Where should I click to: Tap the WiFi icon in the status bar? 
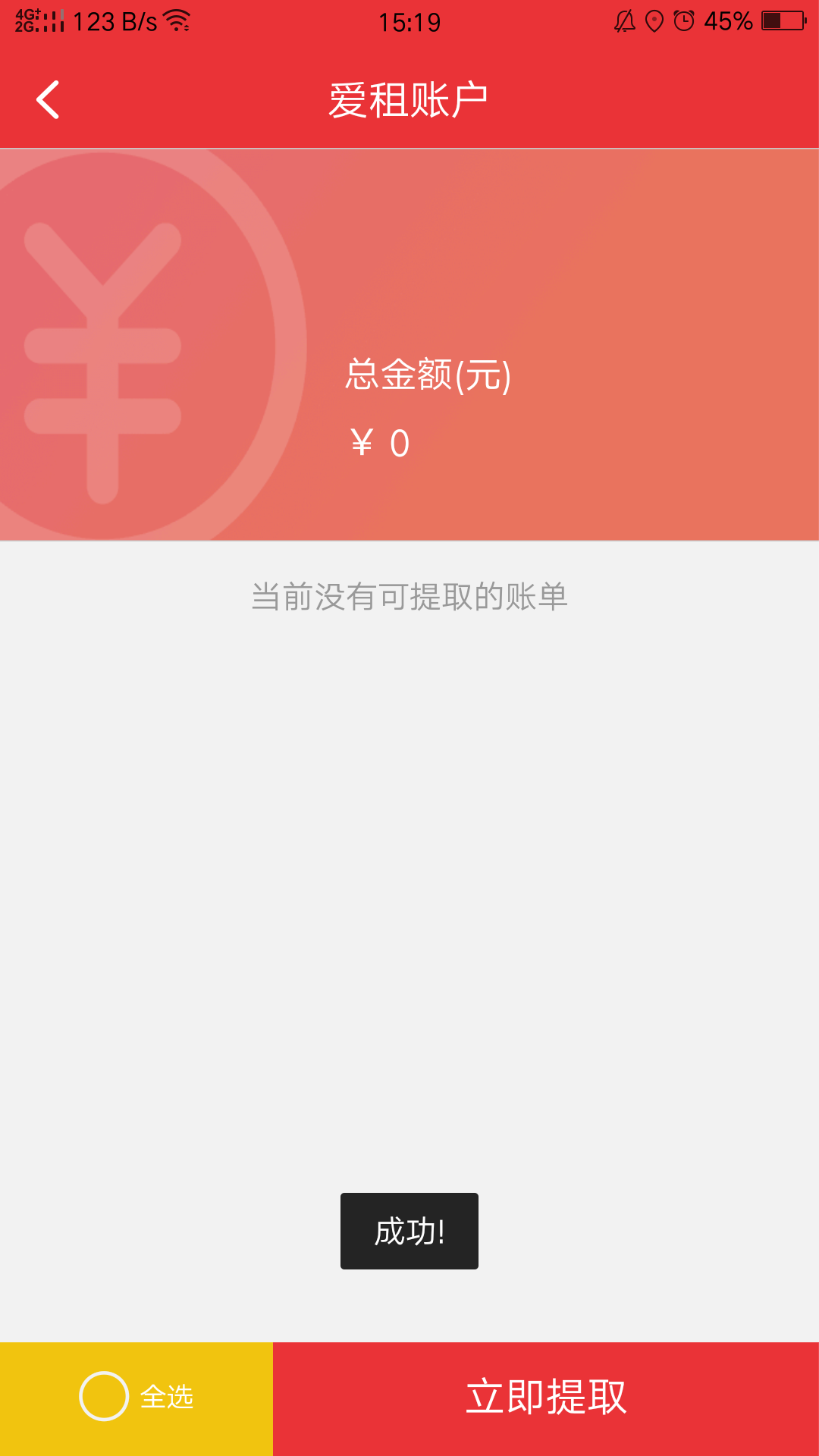176,21
